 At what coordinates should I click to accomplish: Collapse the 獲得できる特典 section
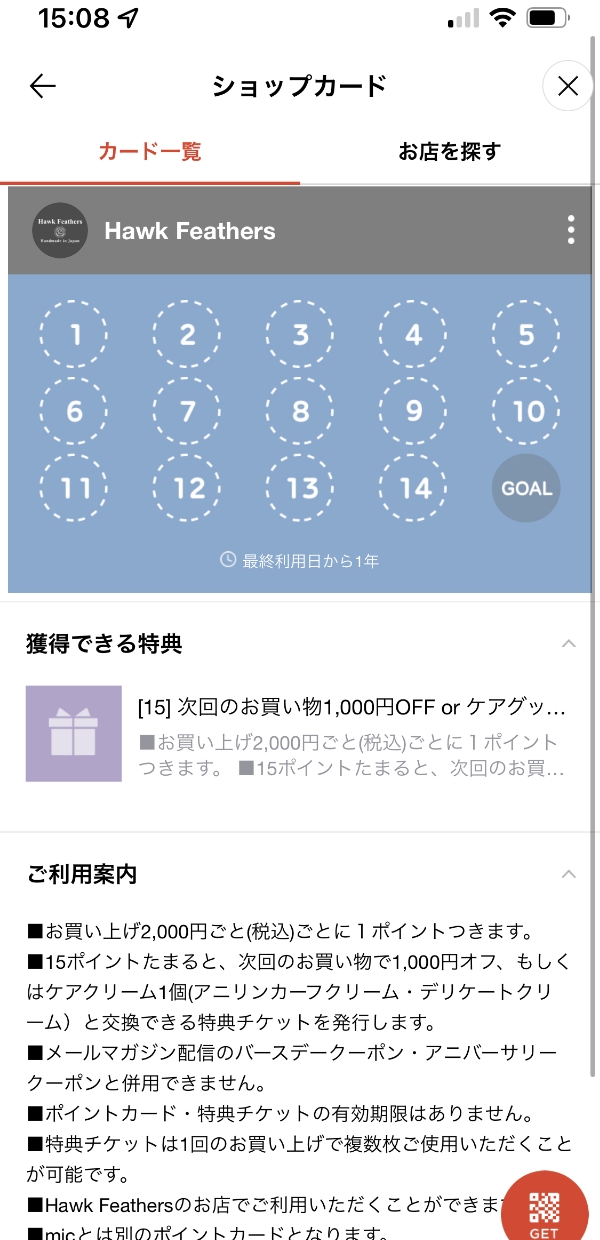[x=568, y=643]
